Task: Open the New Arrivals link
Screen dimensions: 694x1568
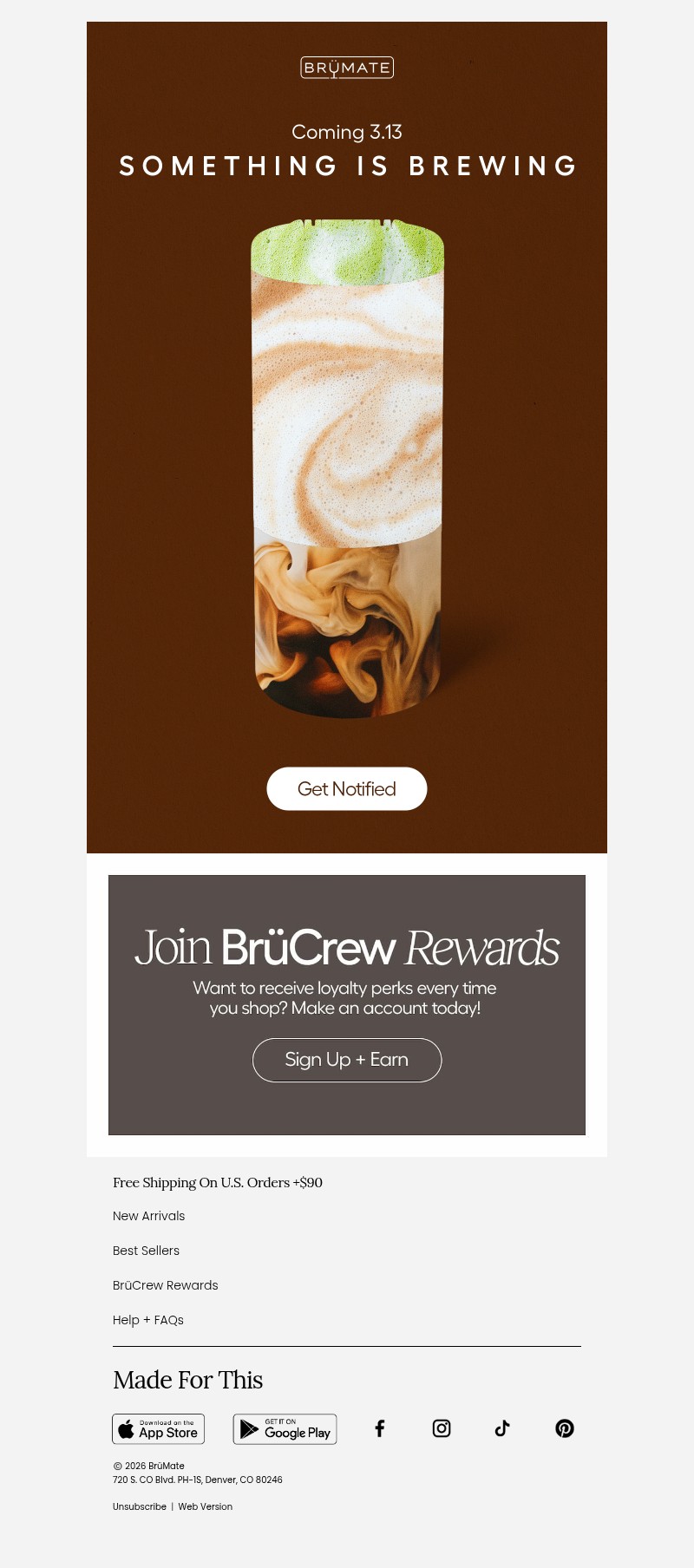Action: pyautogui.click(x=148, y=1216)
